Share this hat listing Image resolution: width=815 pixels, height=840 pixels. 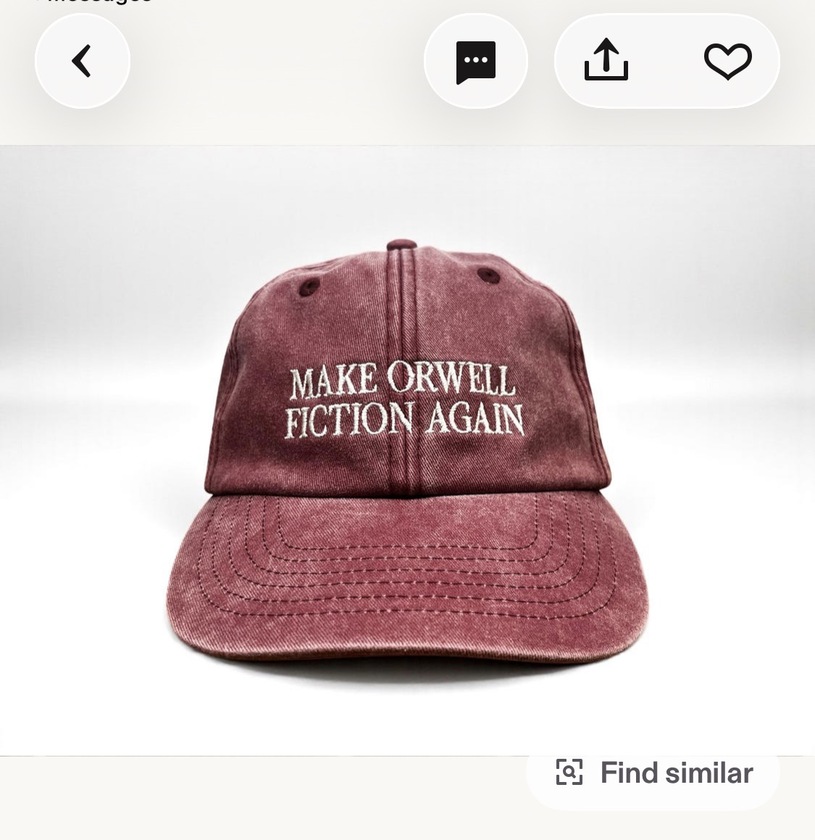[606, 62]
